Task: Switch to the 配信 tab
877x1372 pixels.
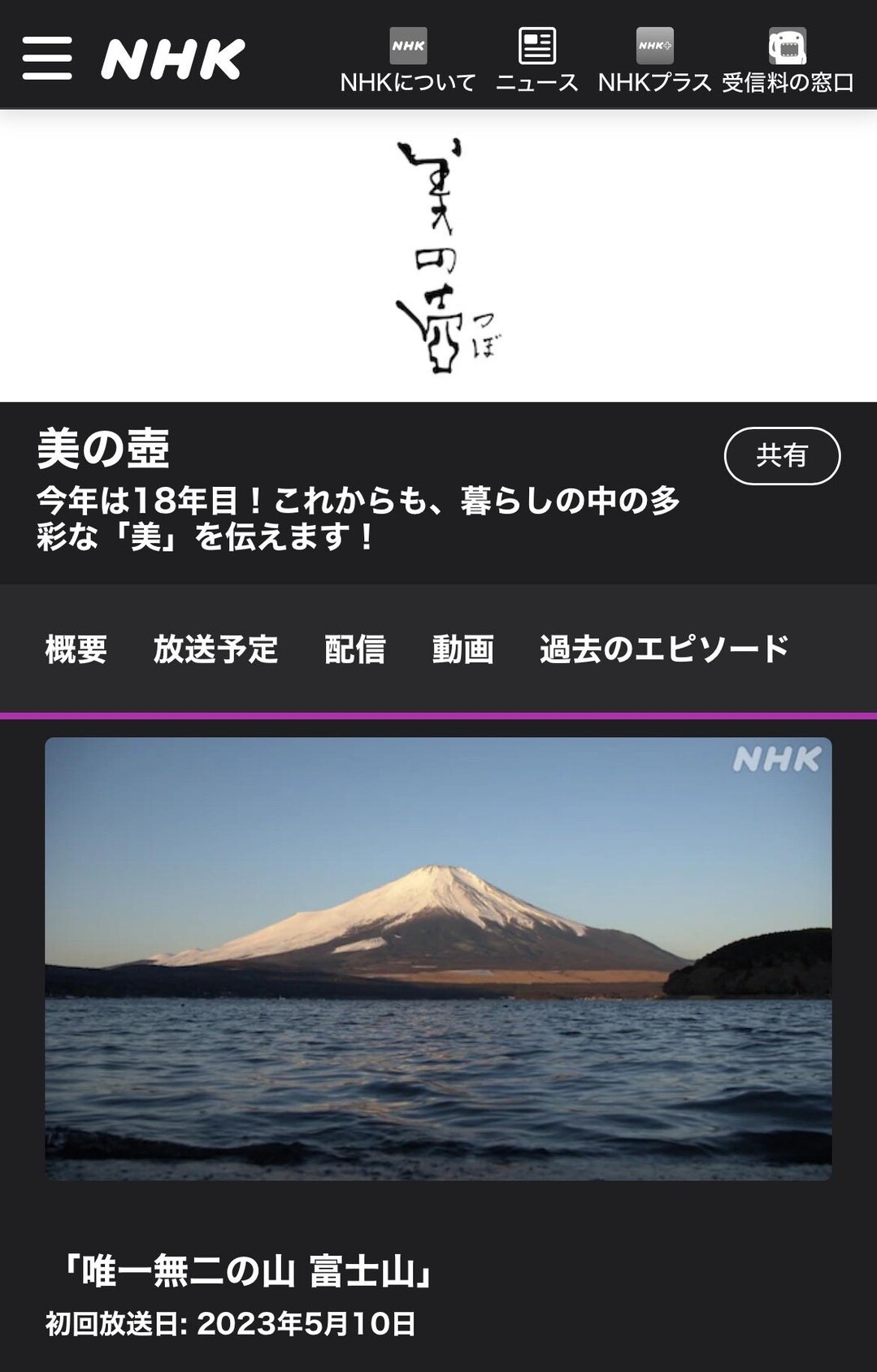Action: (x=353, y=649)
